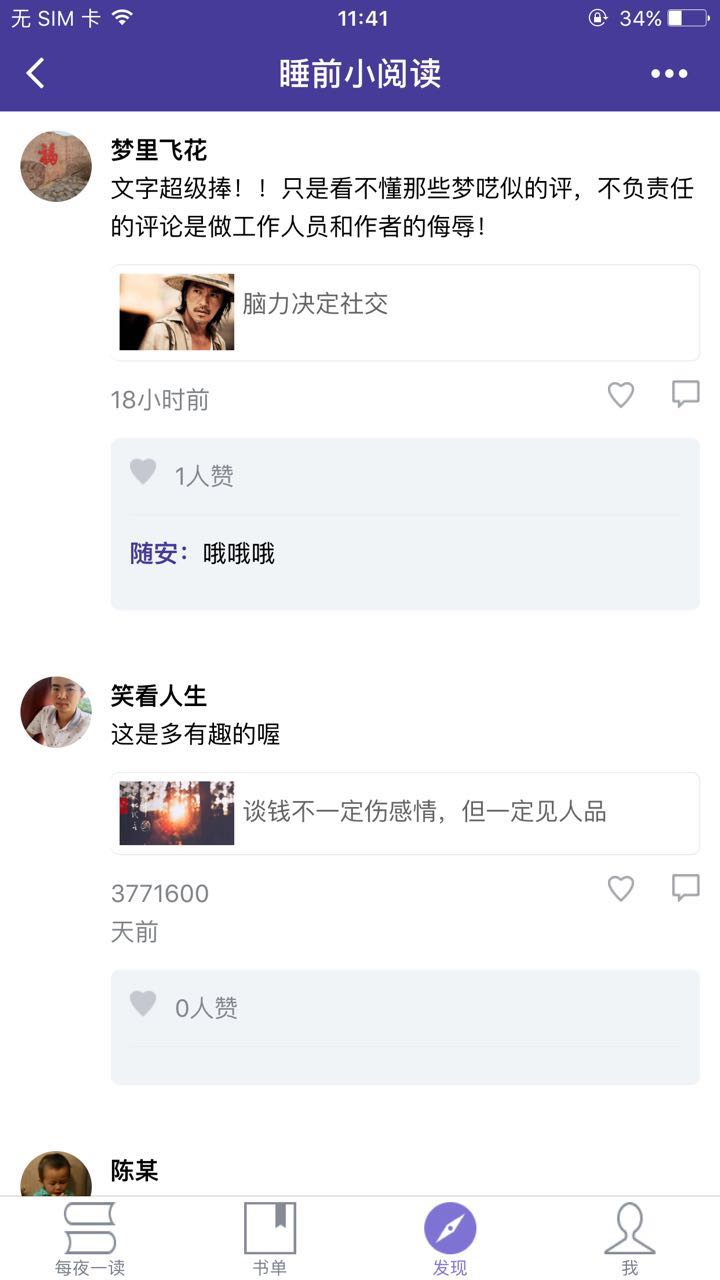
Task: Open the article 谈钱不一定伤感情，但一定见人品
Action: click(x=405, y=813)
